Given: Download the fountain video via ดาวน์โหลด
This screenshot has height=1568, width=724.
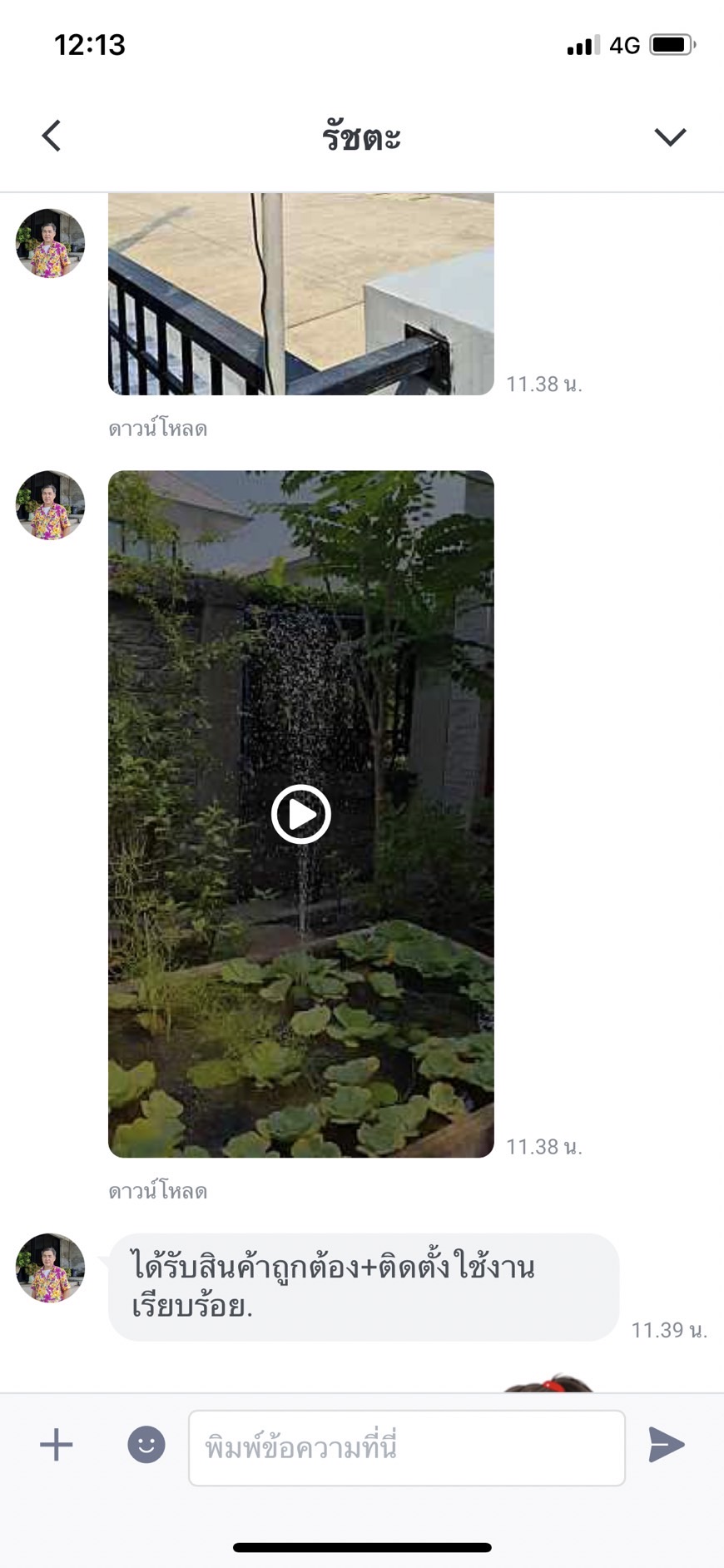Looking at the screenshot, I should [x=157, y=1191].
